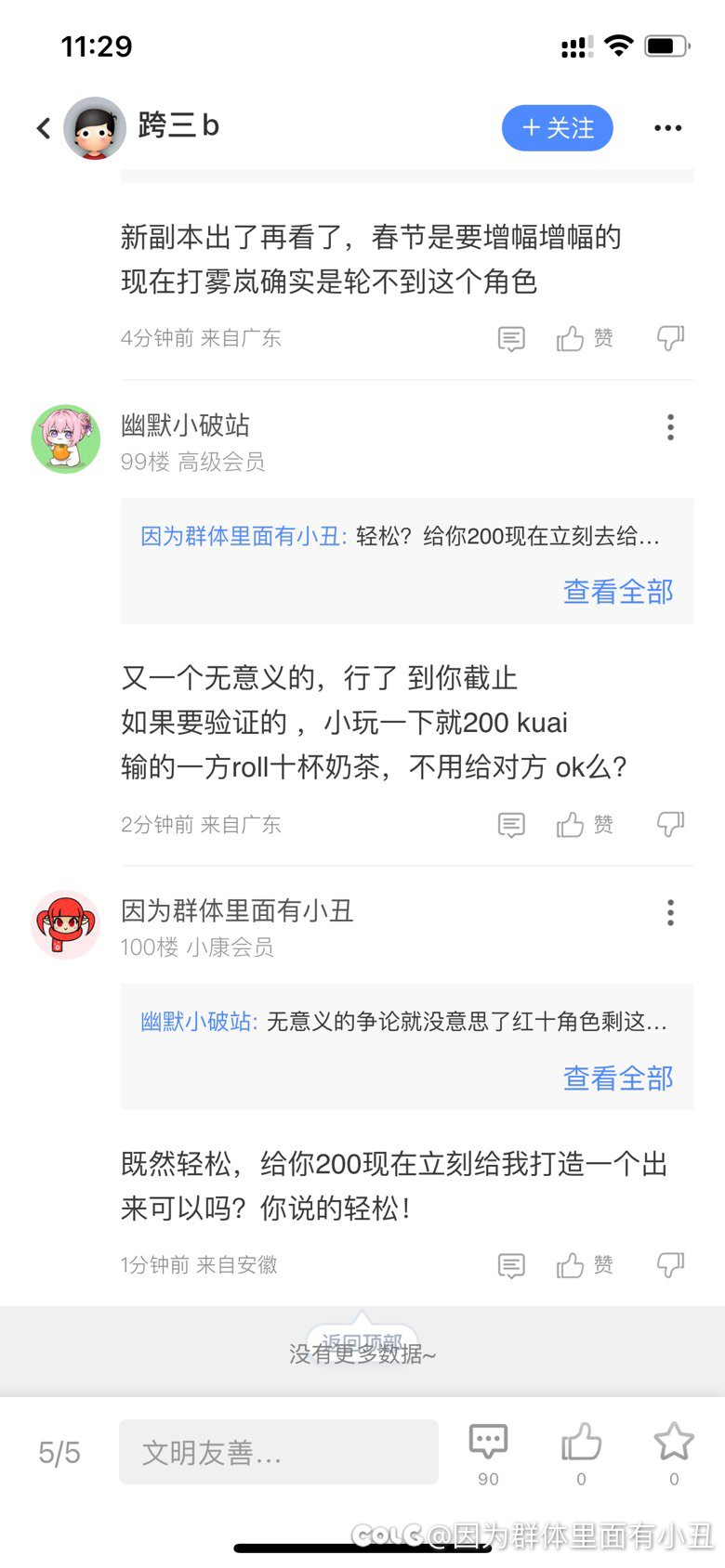The height and width of the screenshot is (1568, 725).
Task: Open options for 因为群体里面有小丑's comment
Action: tap(670, 913)
